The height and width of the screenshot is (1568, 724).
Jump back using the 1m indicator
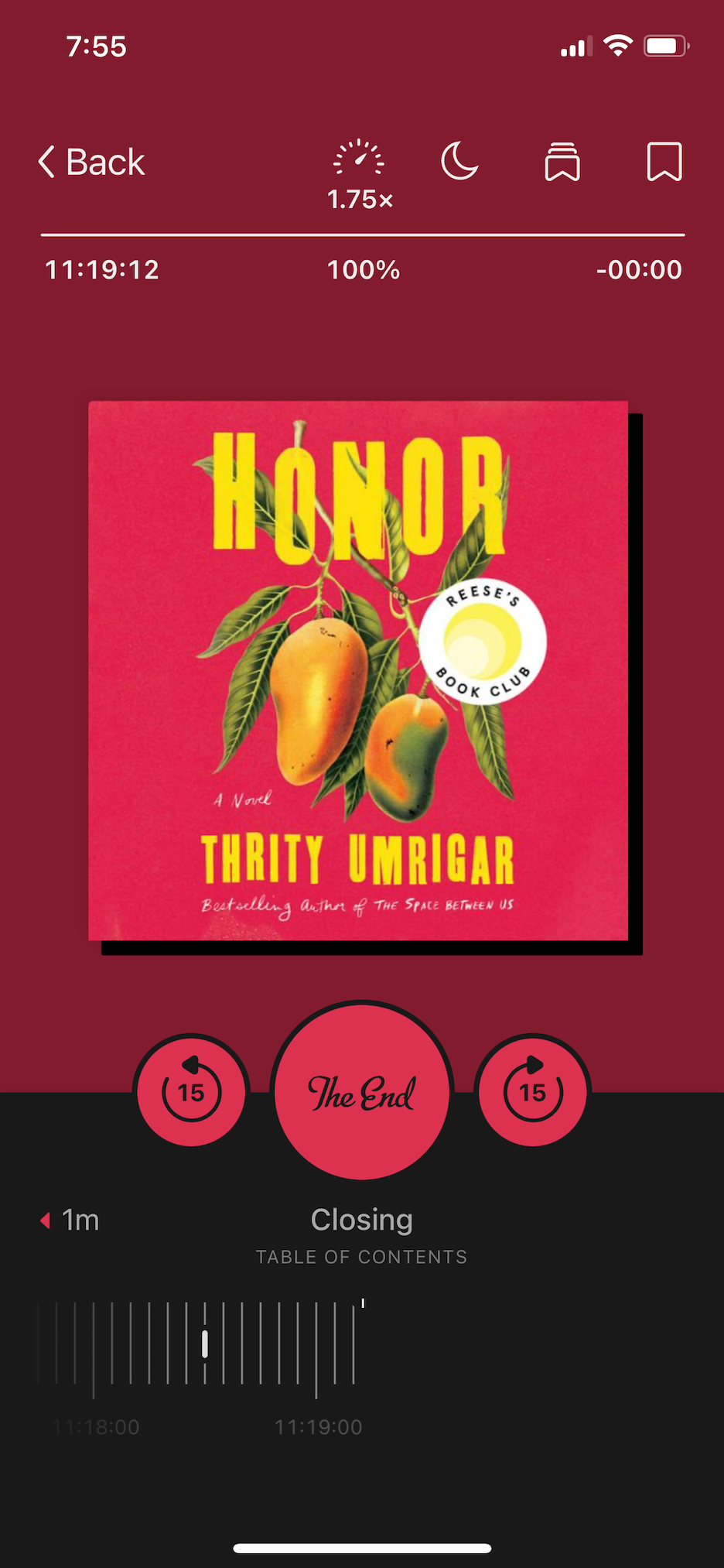(x=70, y=1221)
